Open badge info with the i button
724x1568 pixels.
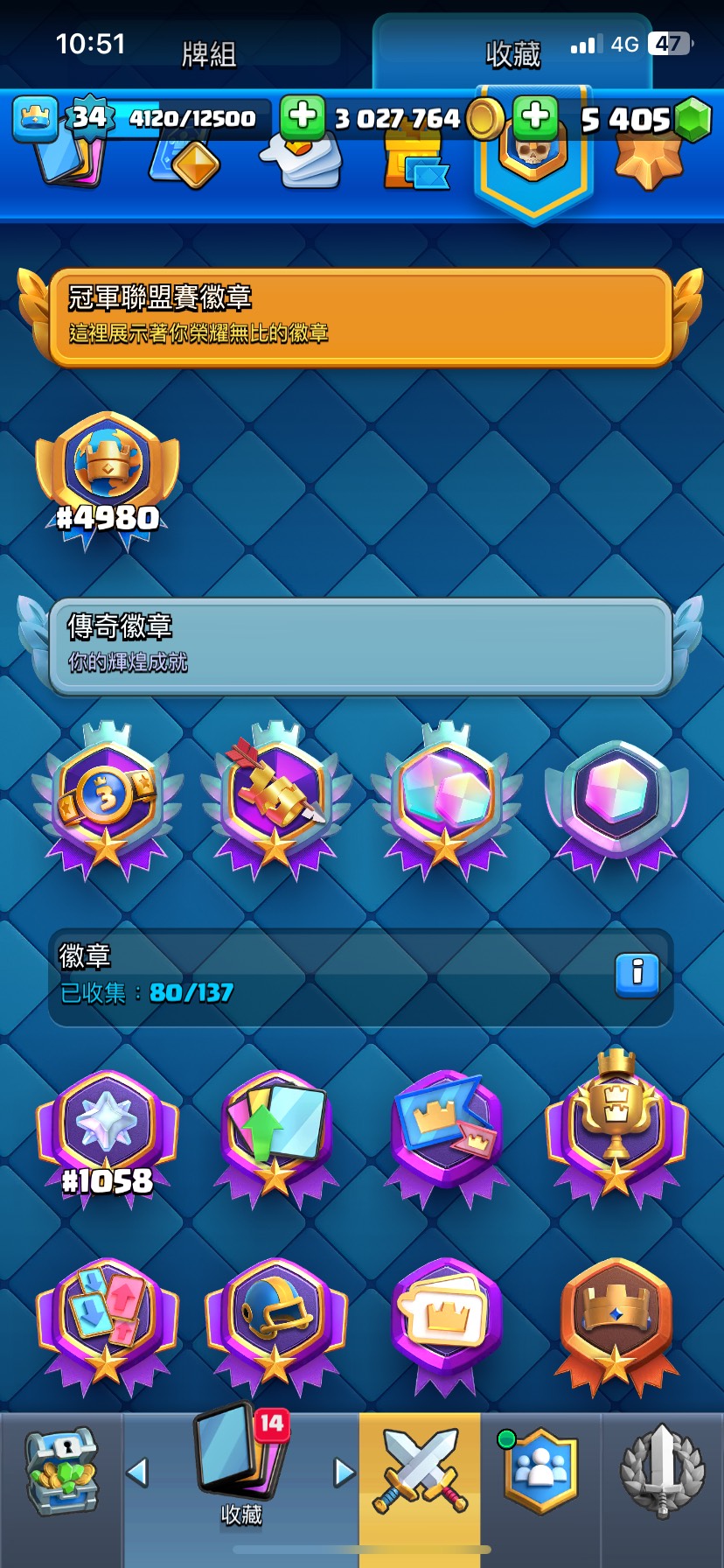point(637,975)
